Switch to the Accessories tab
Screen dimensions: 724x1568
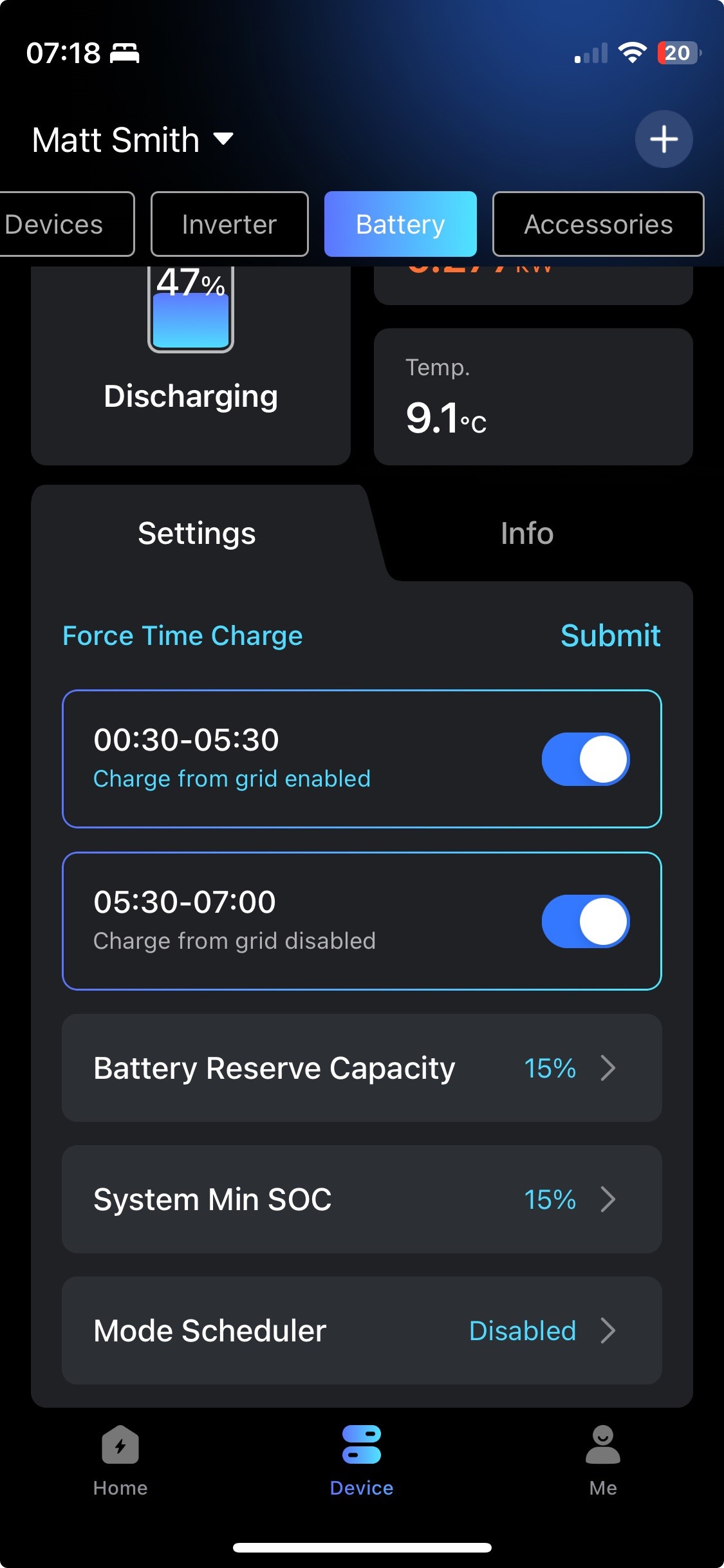tap(598, 224)
